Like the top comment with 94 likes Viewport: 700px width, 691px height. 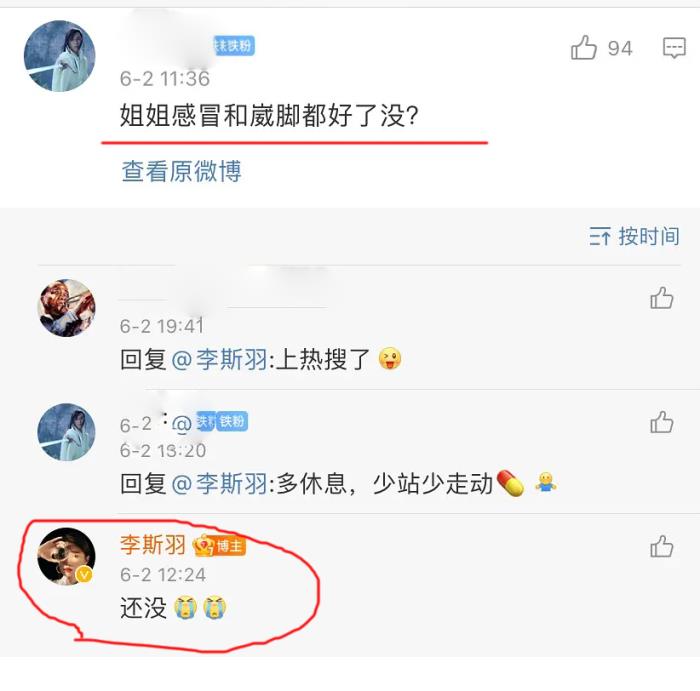[585, 48]
